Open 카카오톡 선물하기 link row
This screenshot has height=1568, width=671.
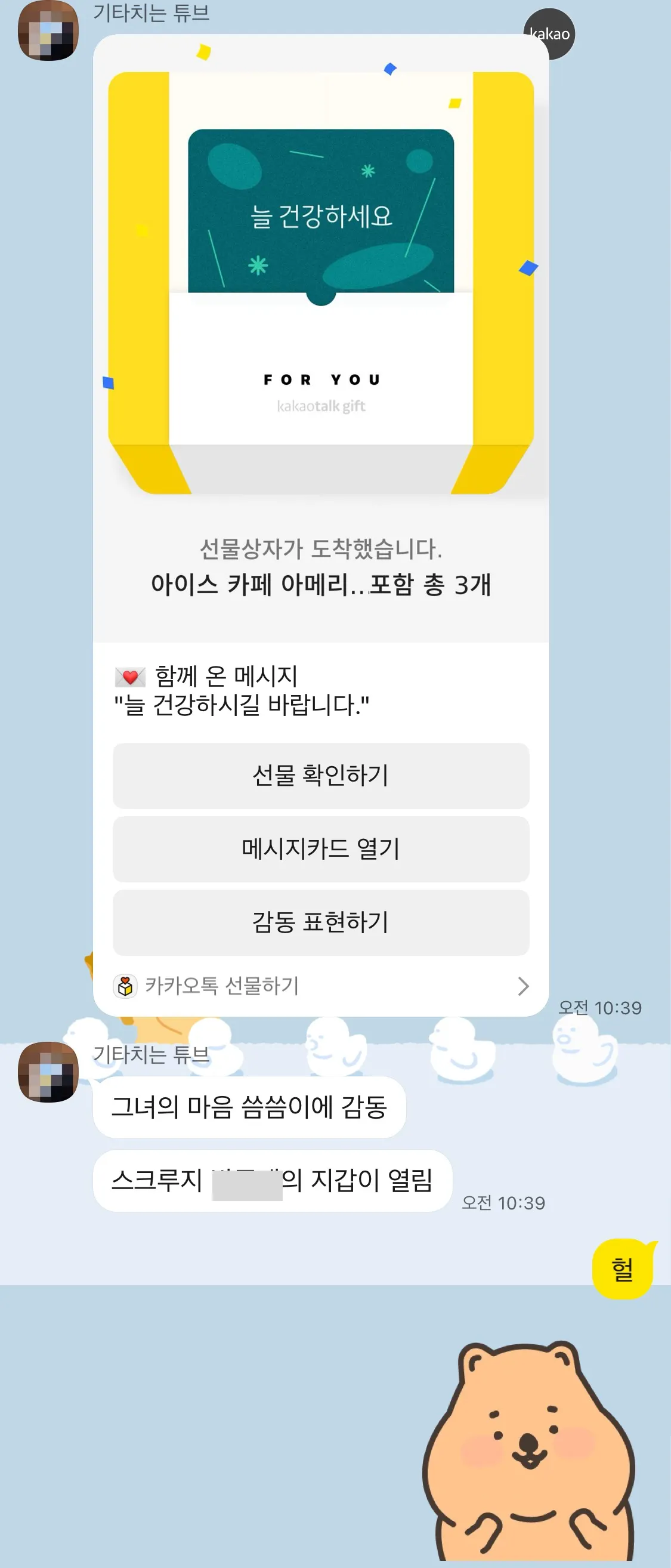(321, 986)
